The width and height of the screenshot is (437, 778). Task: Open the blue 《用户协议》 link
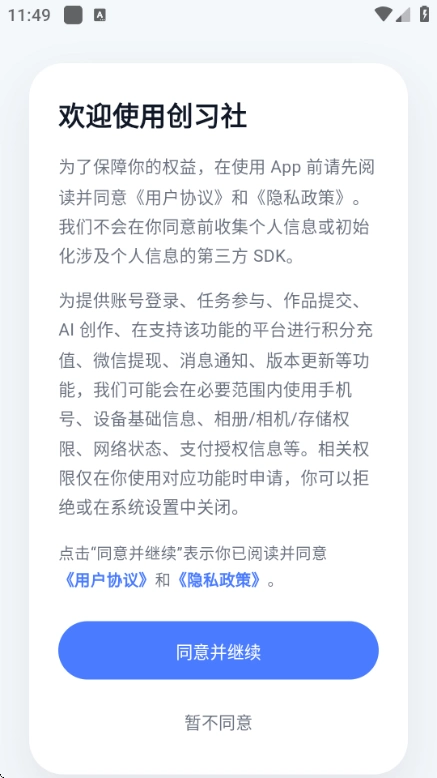pyautogui.click(x=105, y=580)
